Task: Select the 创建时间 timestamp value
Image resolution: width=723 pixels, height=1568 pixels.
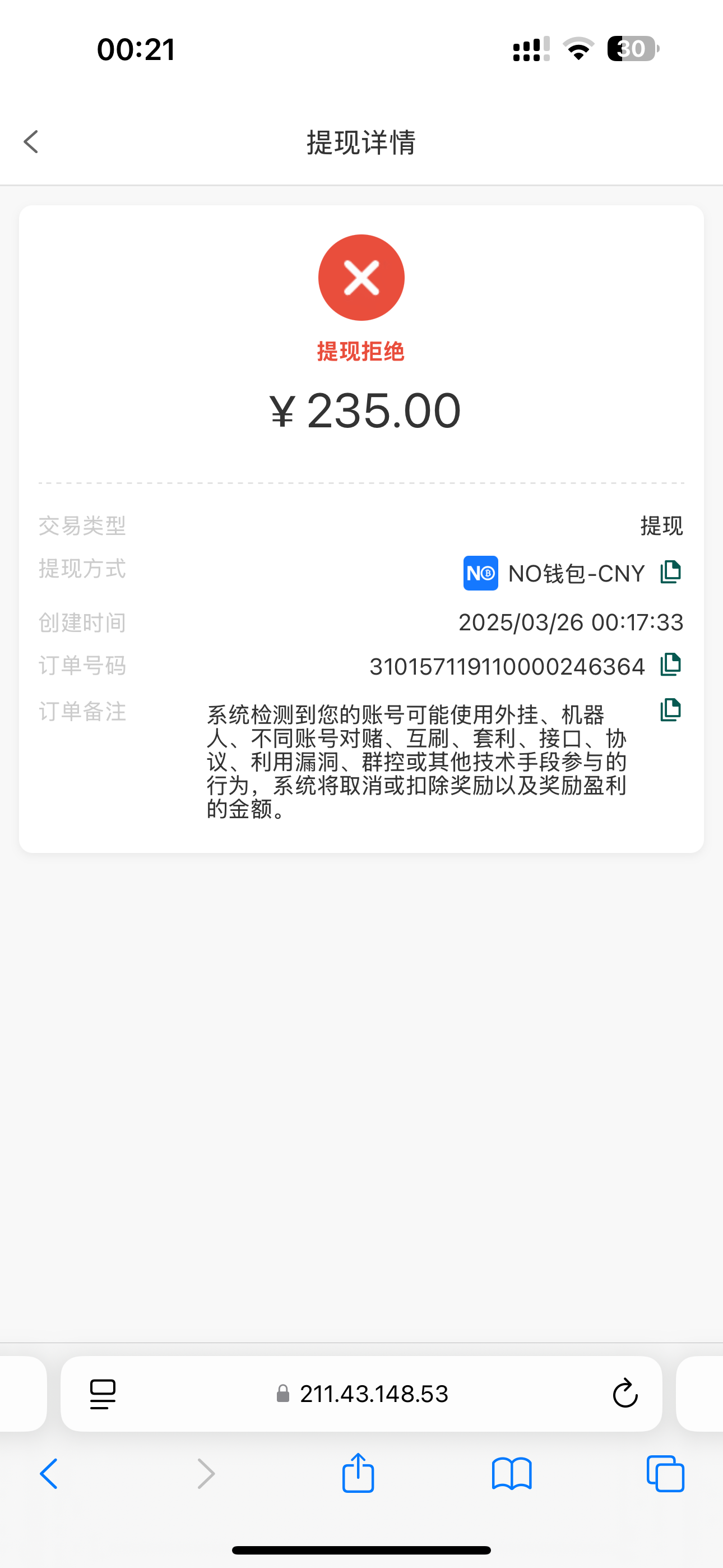Action: click(571, 621)
